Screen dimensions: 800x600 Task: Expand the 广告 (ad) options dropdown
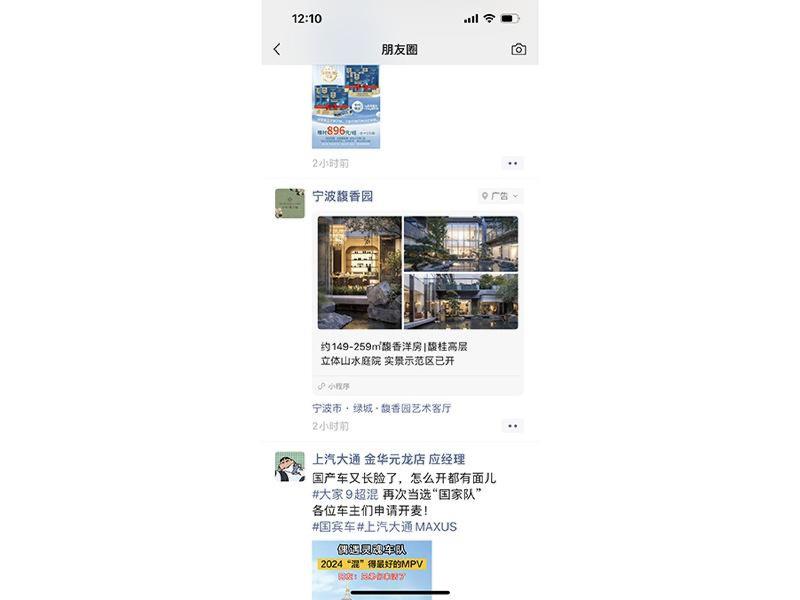pos(500,197)
